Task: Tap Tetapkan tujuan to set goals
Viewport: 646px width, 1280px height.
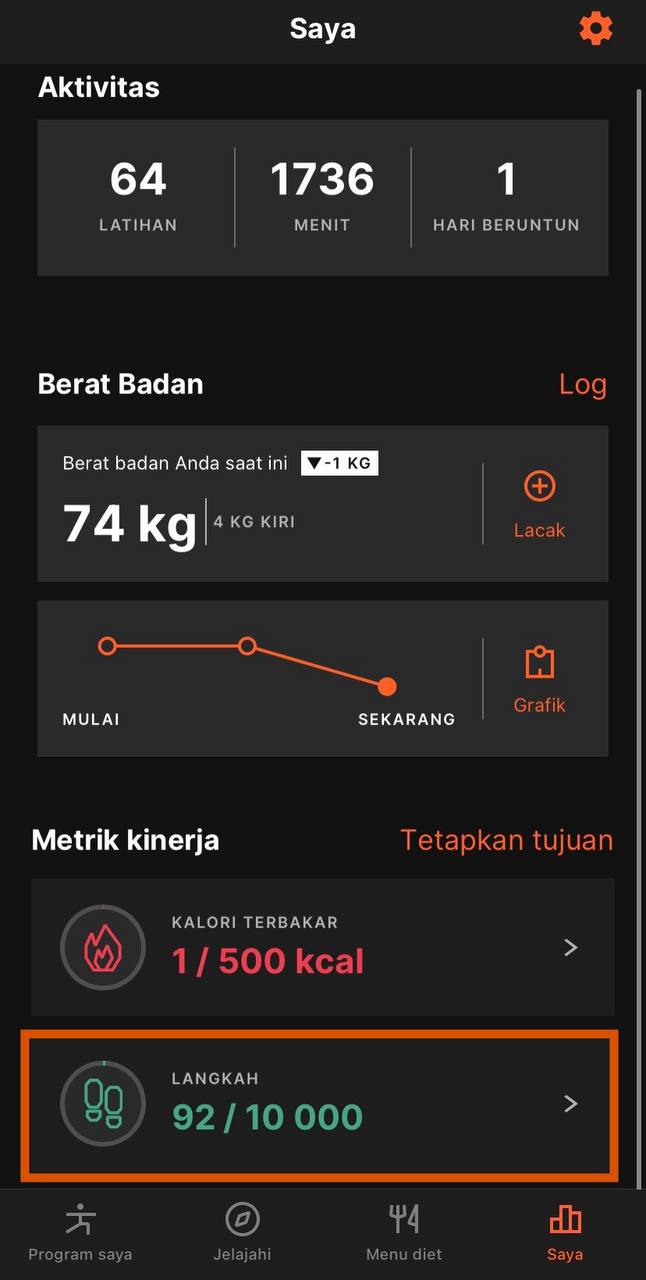Action: pos(506,840)
